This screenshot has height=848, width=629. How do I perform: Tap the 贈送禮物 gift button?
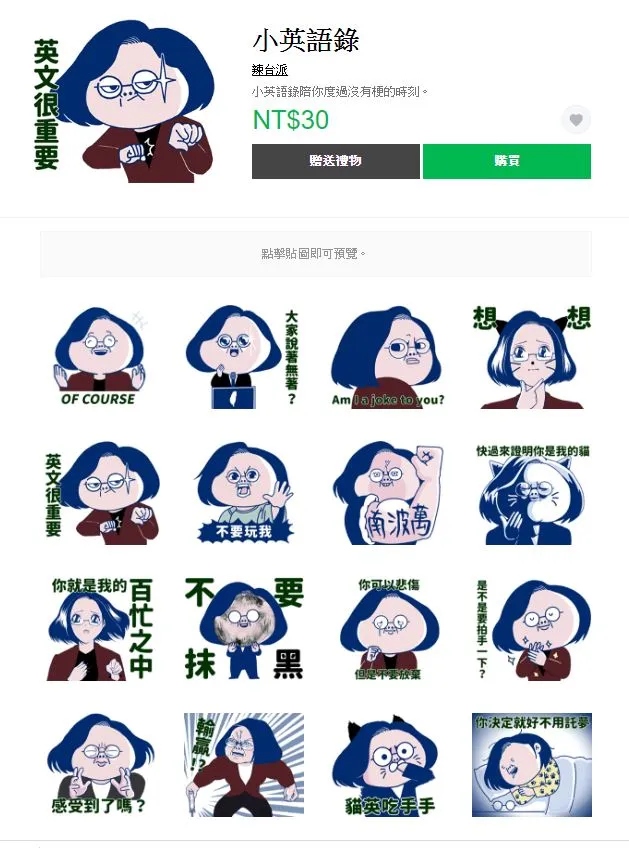335,161
